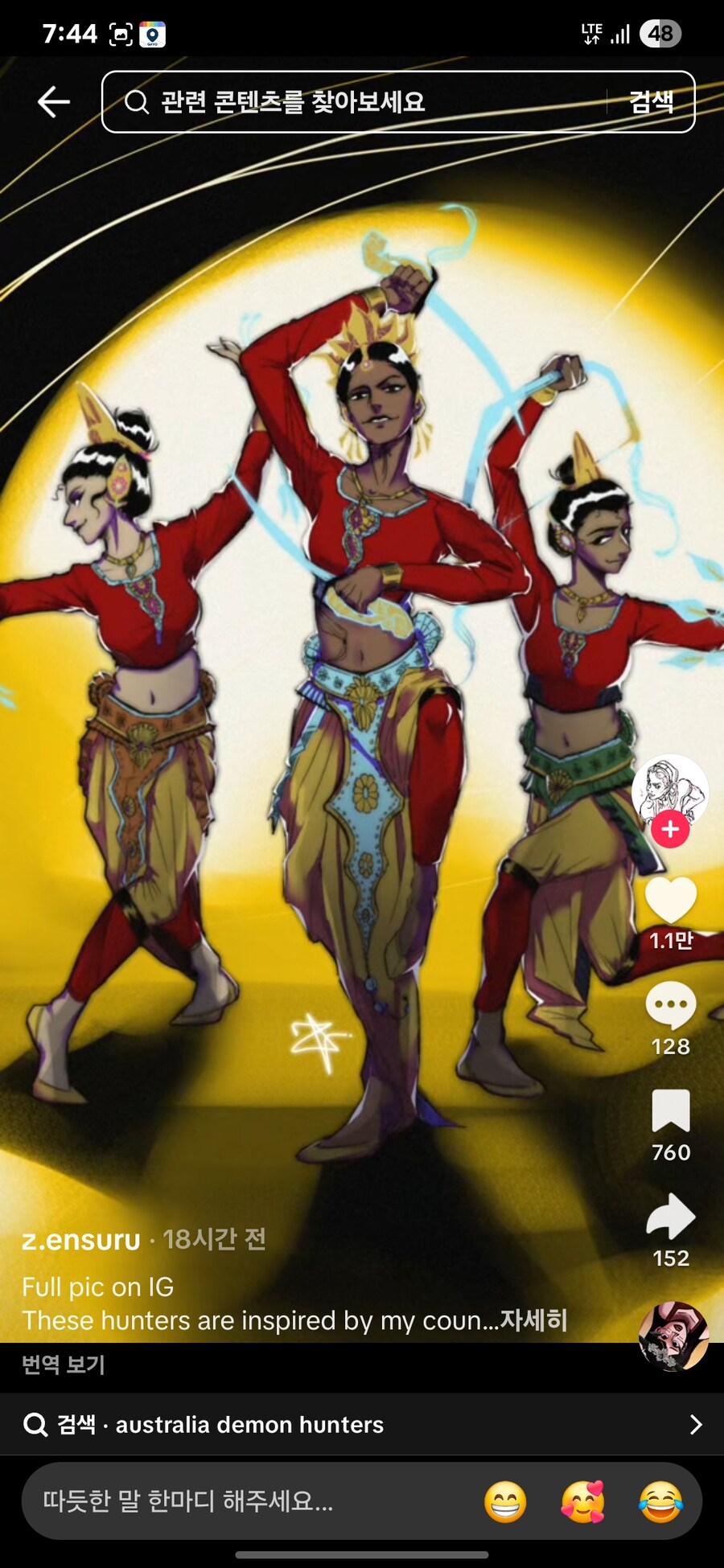Send the smiling hearts emoji
This screenshot has height=1568, width=724.
coord(583,1501)
